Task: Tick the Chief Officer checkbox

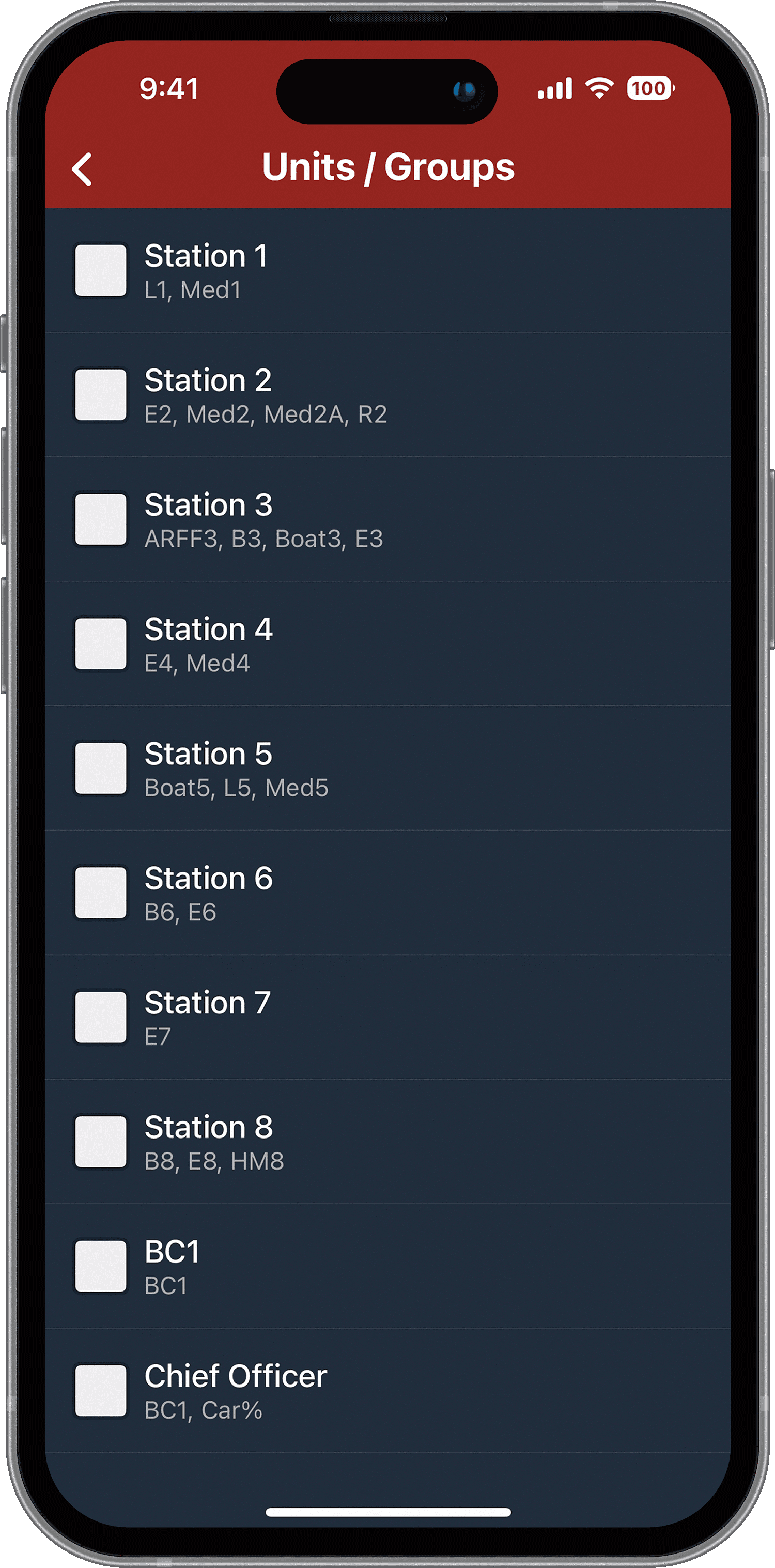Action: pyautogui.click(x=100, y=1390)
